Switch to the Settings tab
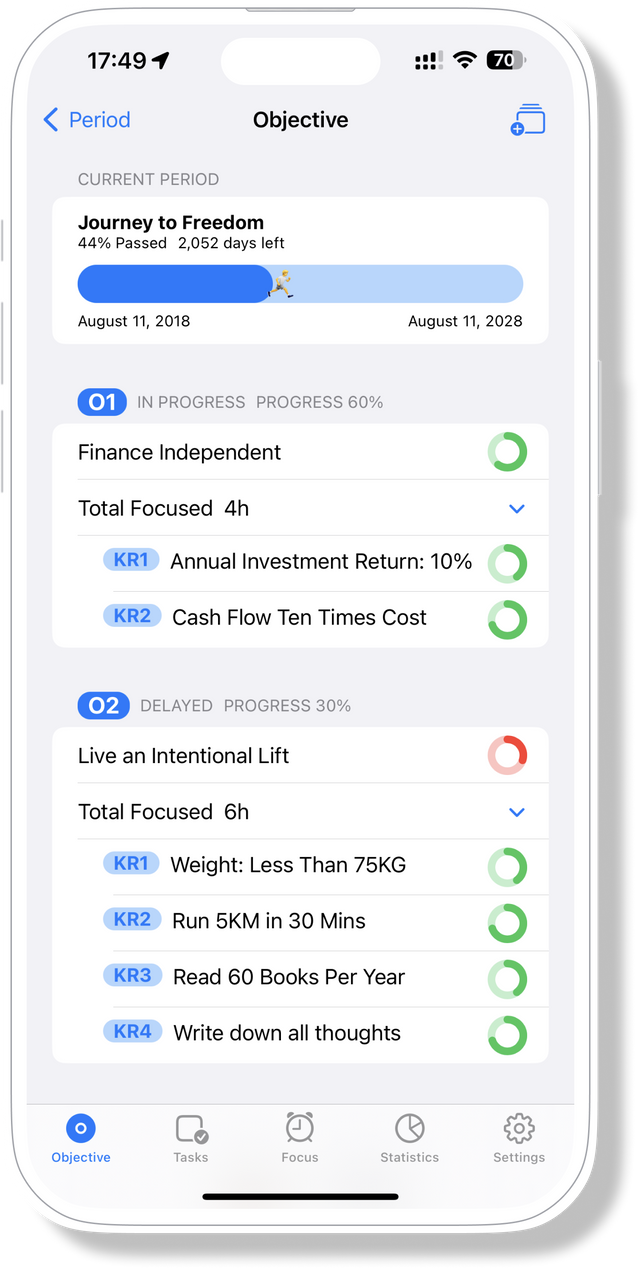The height and width of the screenshot is (1270, 640). [518, 1139]
